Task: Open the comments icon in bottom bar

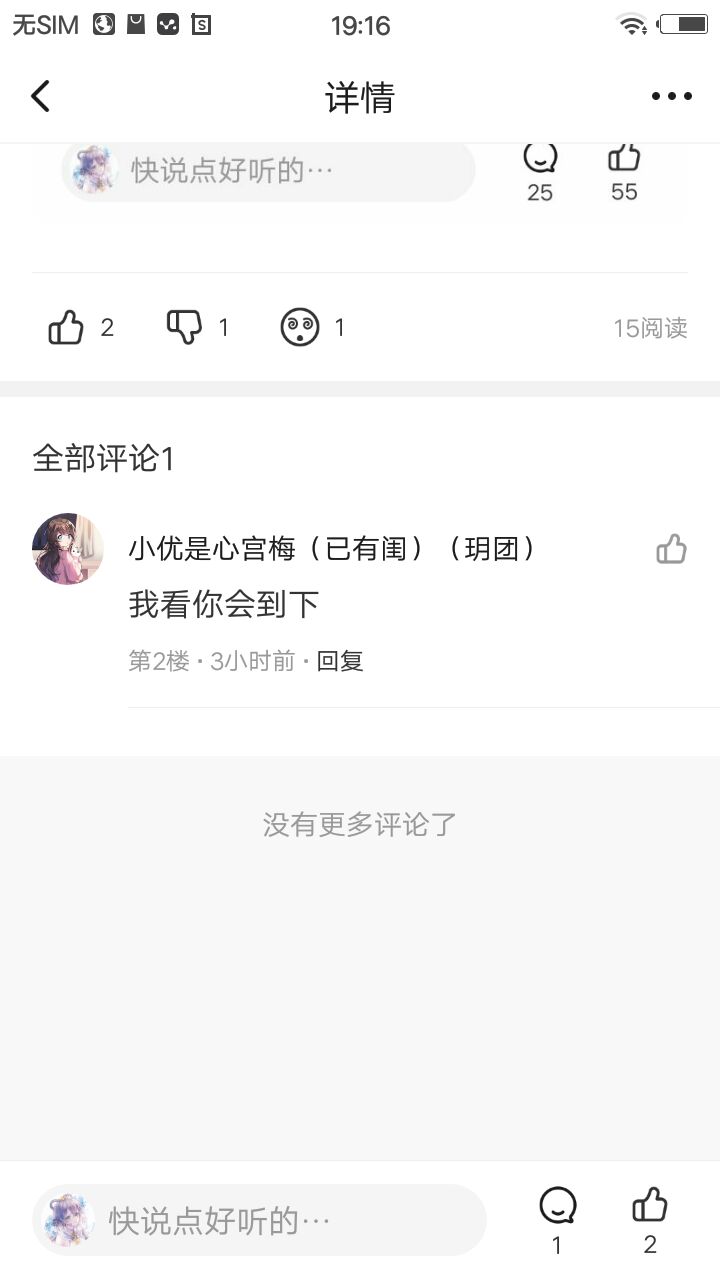Action: pos(557,1206)
